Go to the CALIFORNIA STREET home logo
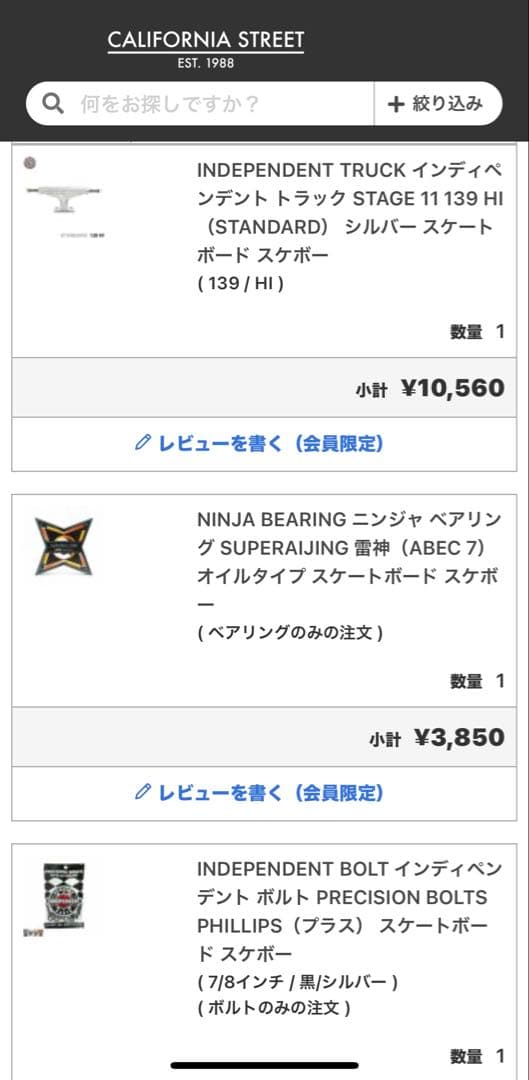Image resolution: width=529 pixels, height=1080 pixels. point(205,48)
